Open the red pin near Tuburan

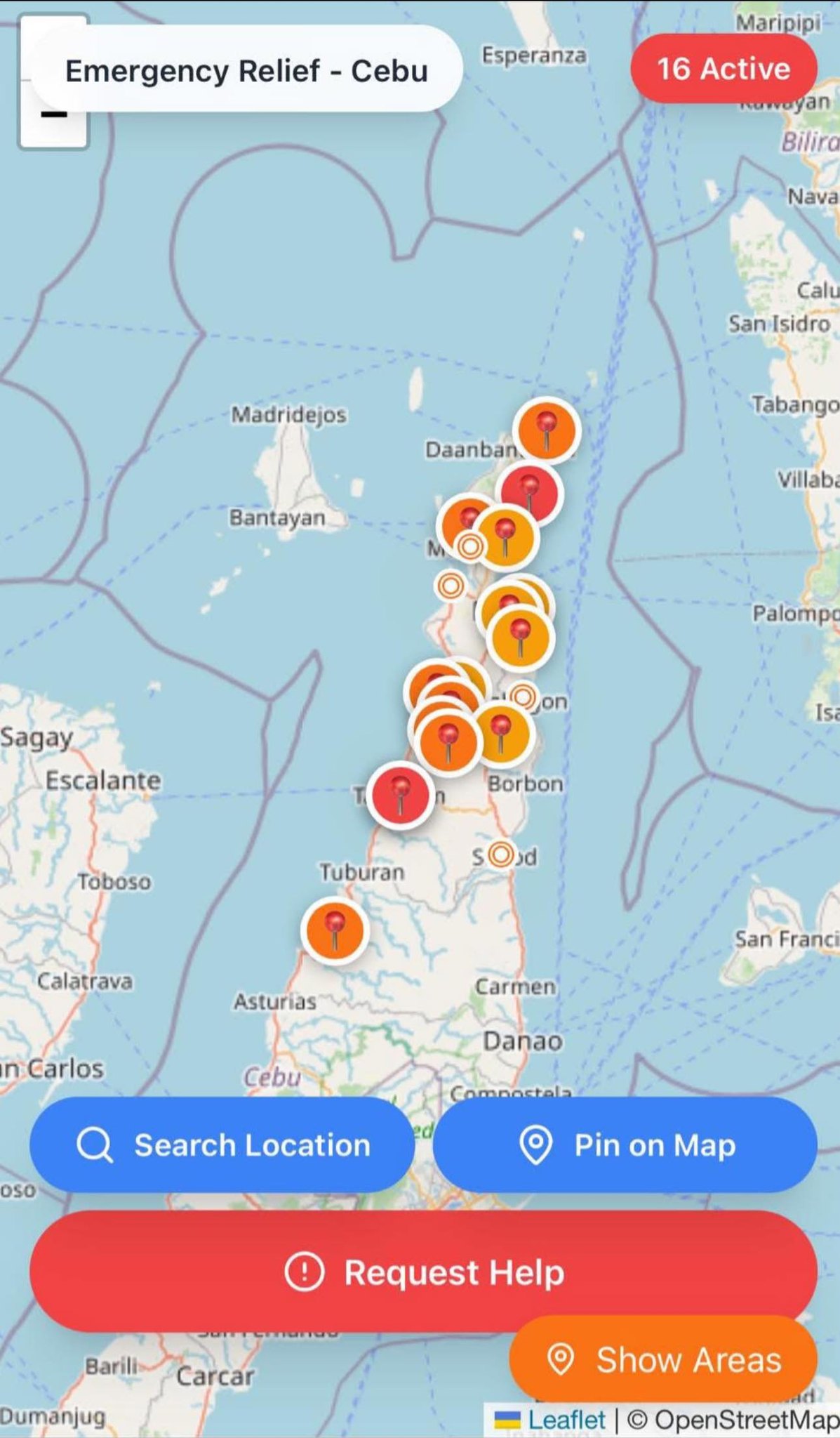(401, 794)
